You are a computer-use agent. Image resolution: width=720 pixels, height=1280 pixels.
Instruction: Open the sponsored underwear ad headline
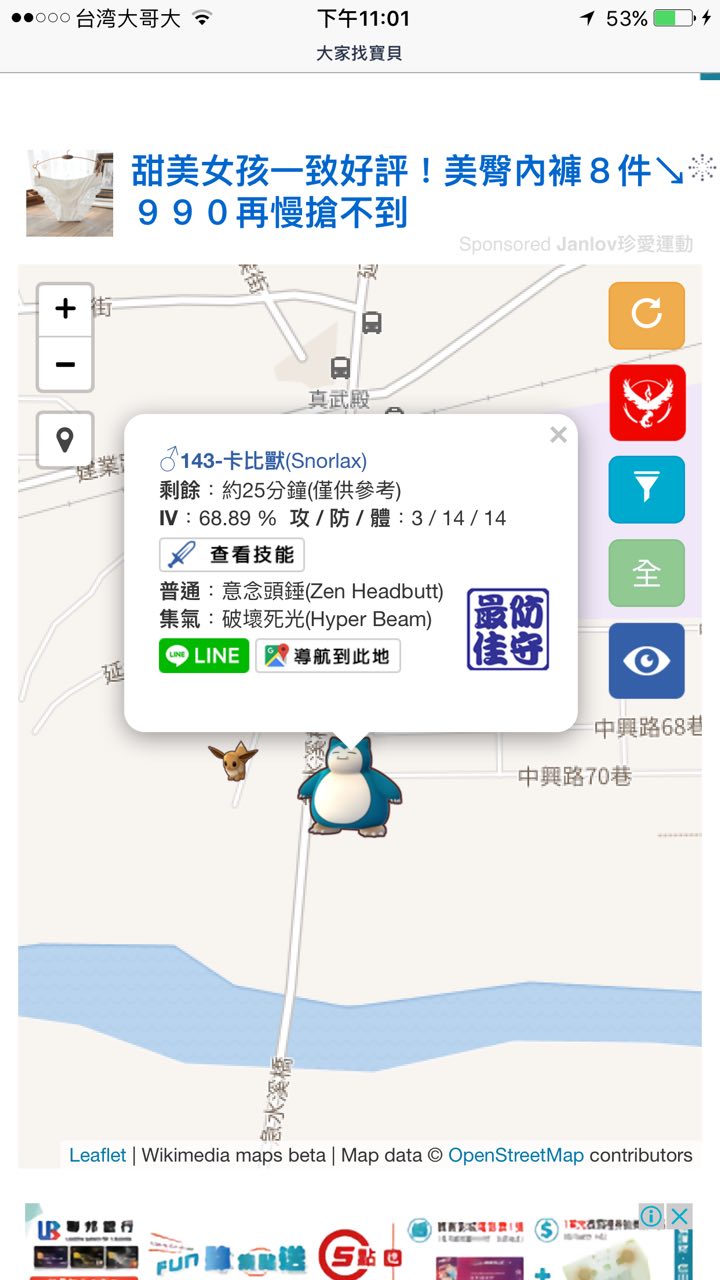[408, 191]
